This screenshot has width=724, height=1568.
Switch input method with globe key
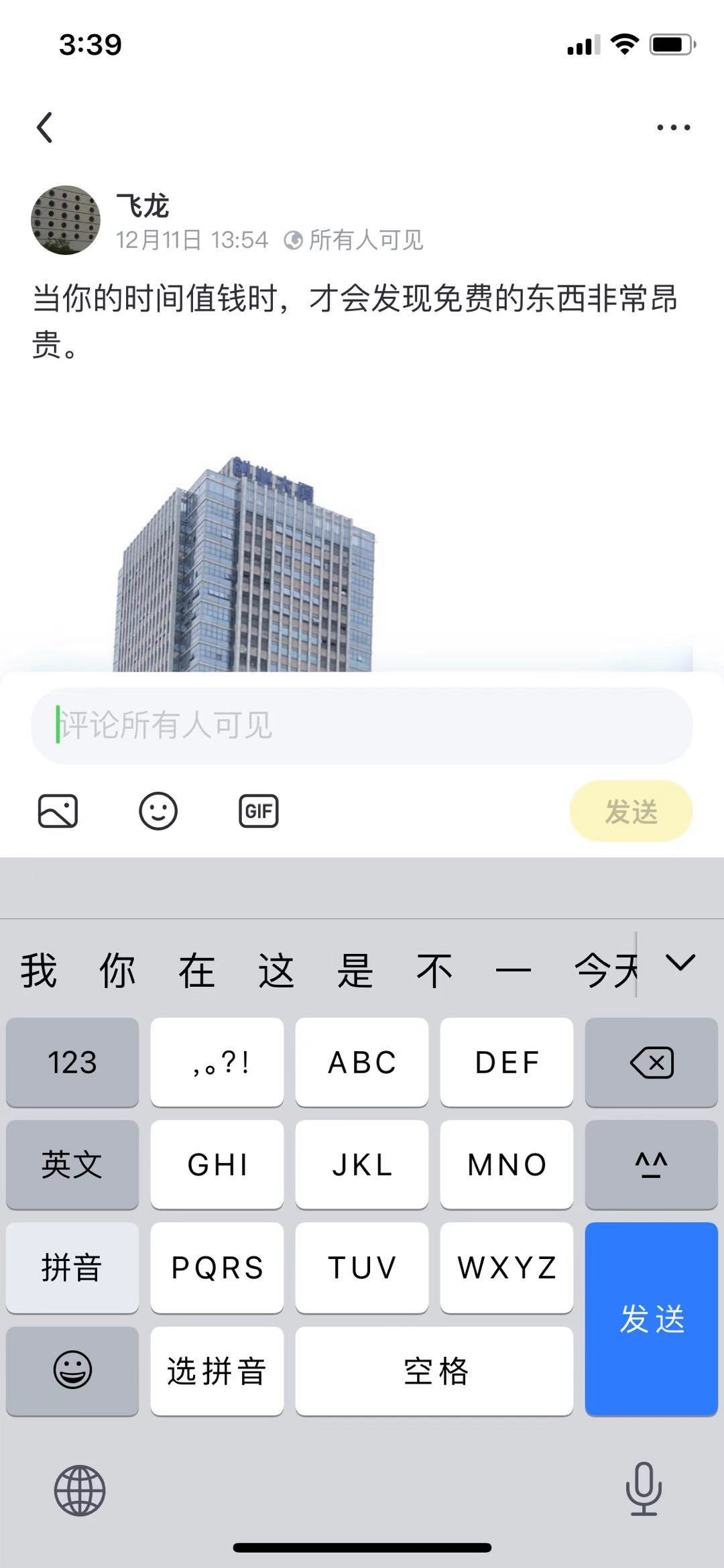tap(80, 1490)
